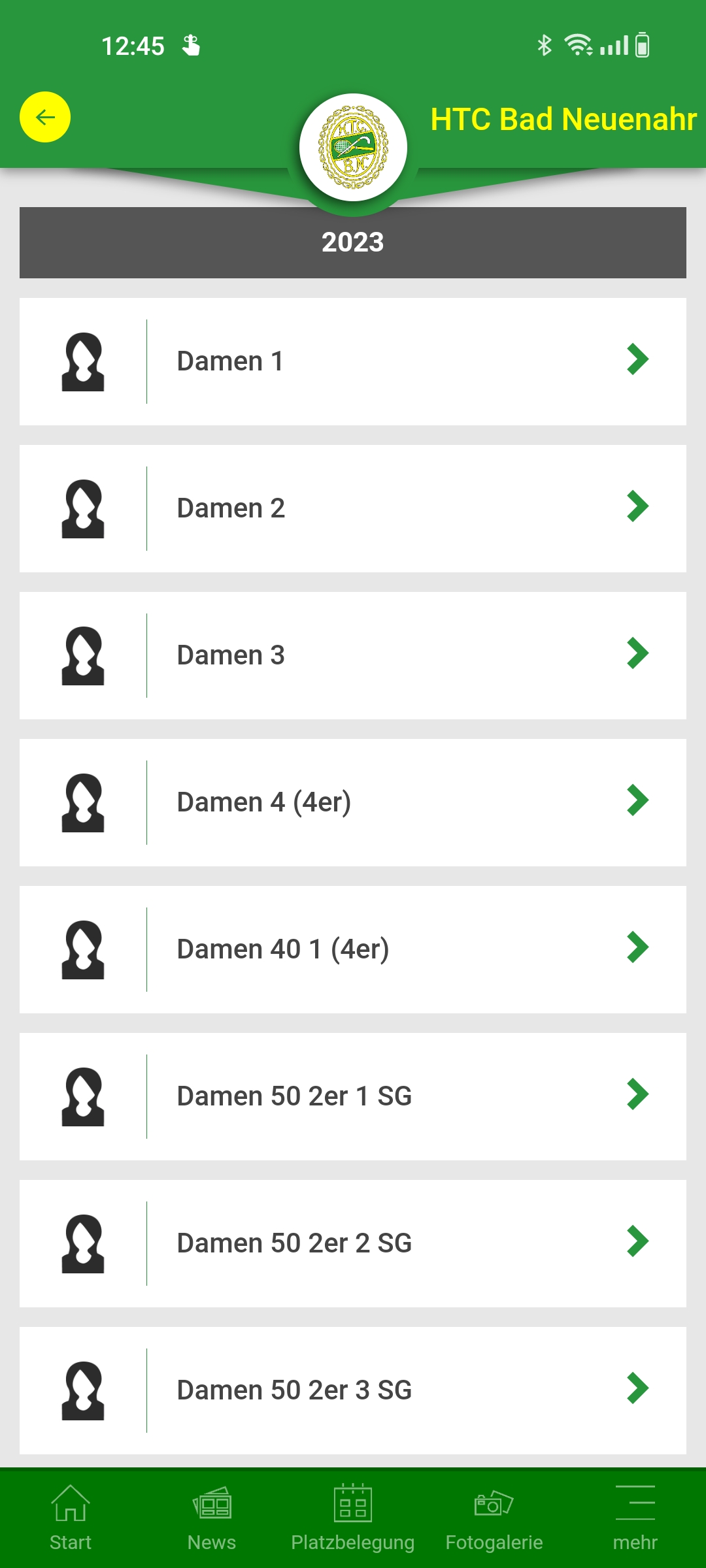Show Damen 50 2er 1 SG

(353, 1096)
